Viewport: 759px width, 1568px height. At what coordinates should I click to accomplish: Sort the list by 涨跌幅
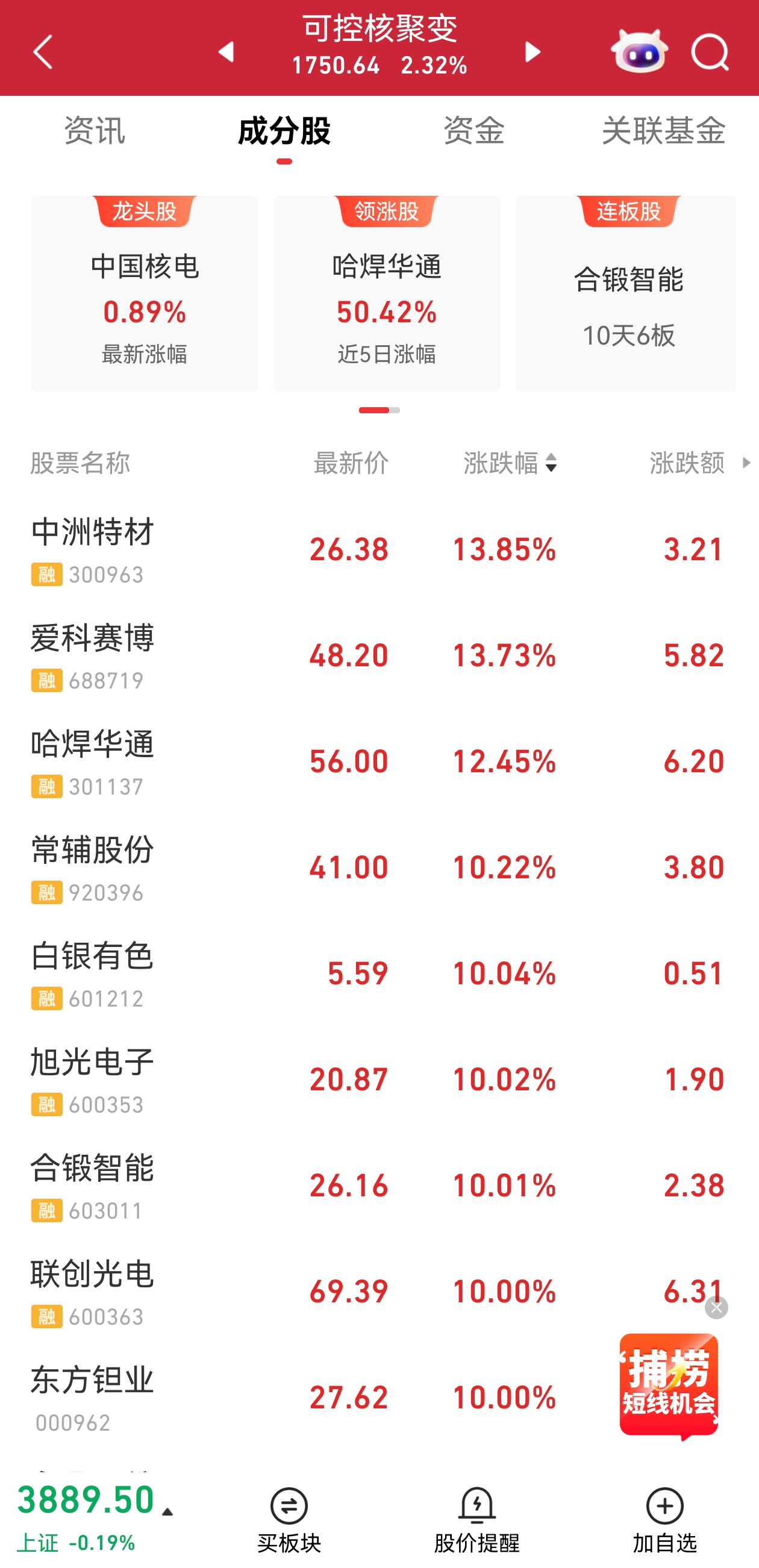coord(510,463)
